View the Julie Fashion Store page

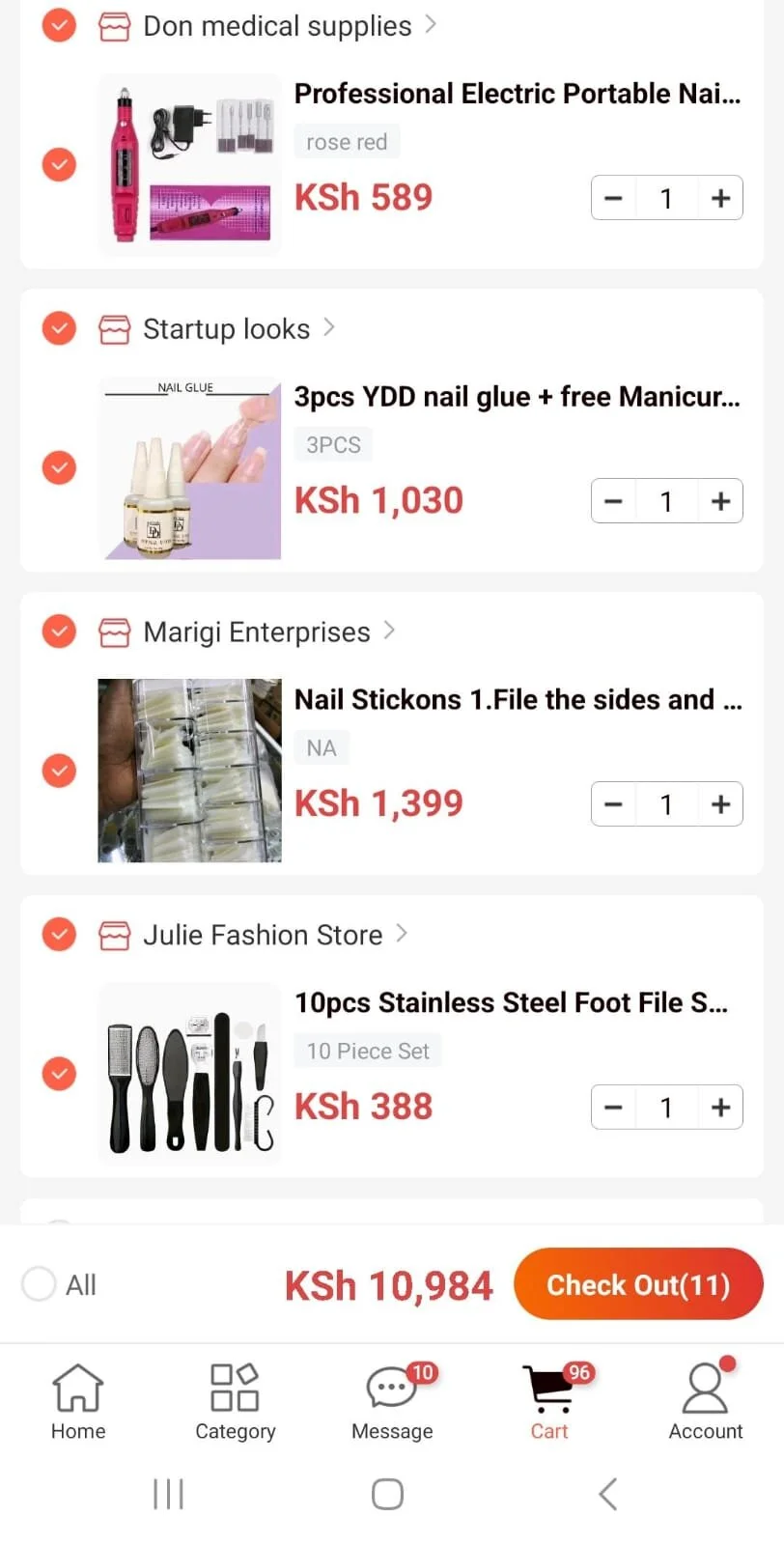click(x=263, y=935)
